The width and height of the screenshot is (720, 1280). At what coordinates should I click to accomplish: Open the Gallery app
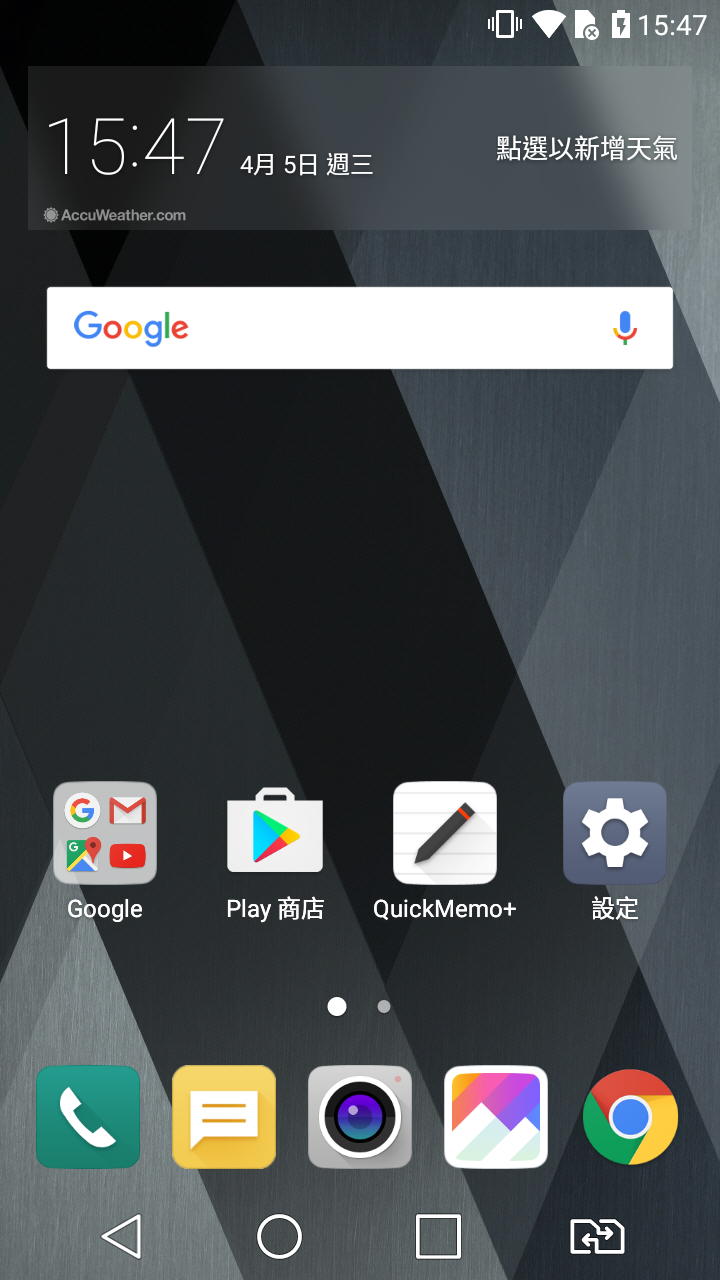496,1117
